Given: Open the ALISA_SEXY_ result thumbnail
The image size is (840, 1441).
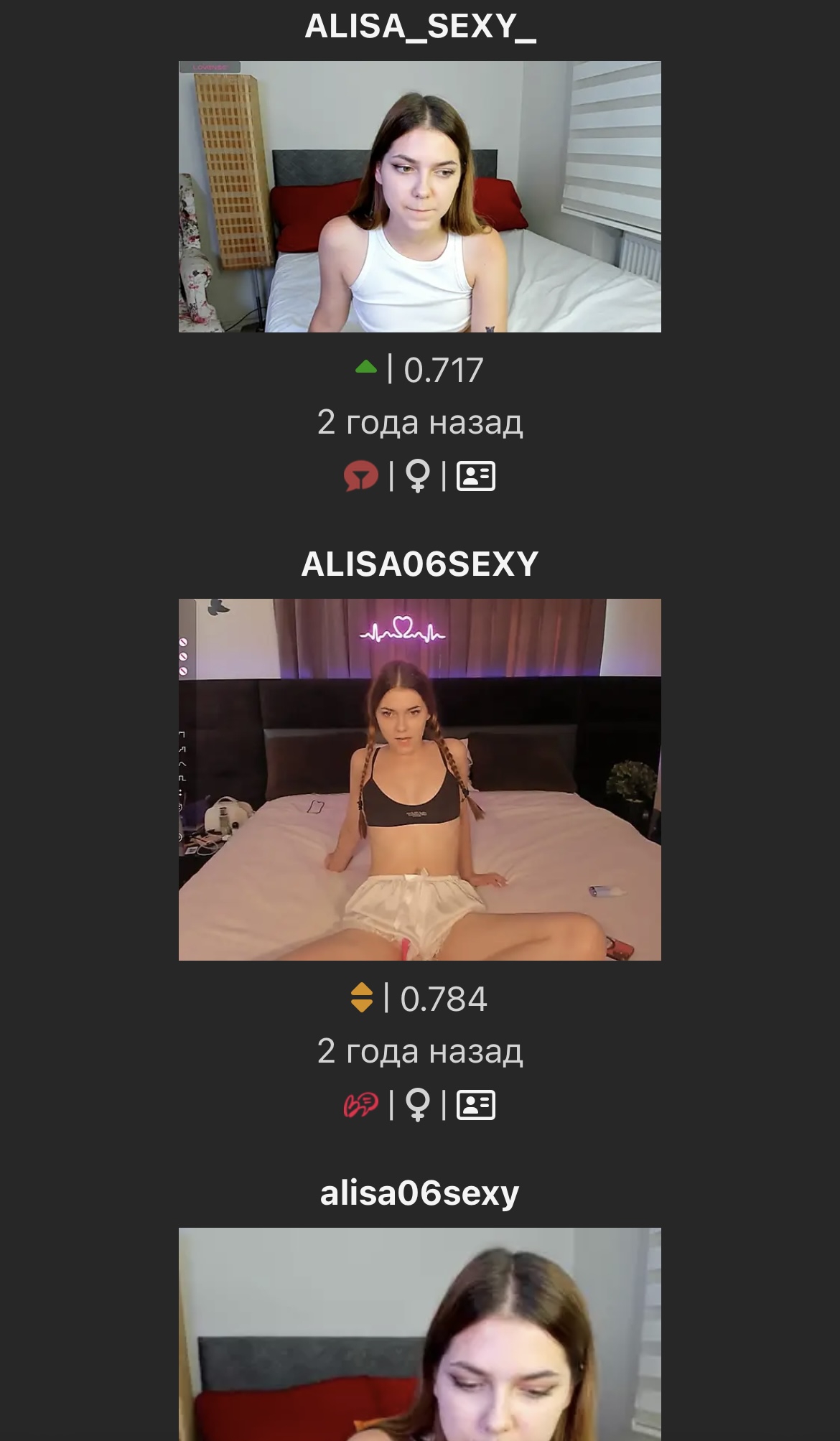Looking at the screenshot, I should click(x=419, y=197).
